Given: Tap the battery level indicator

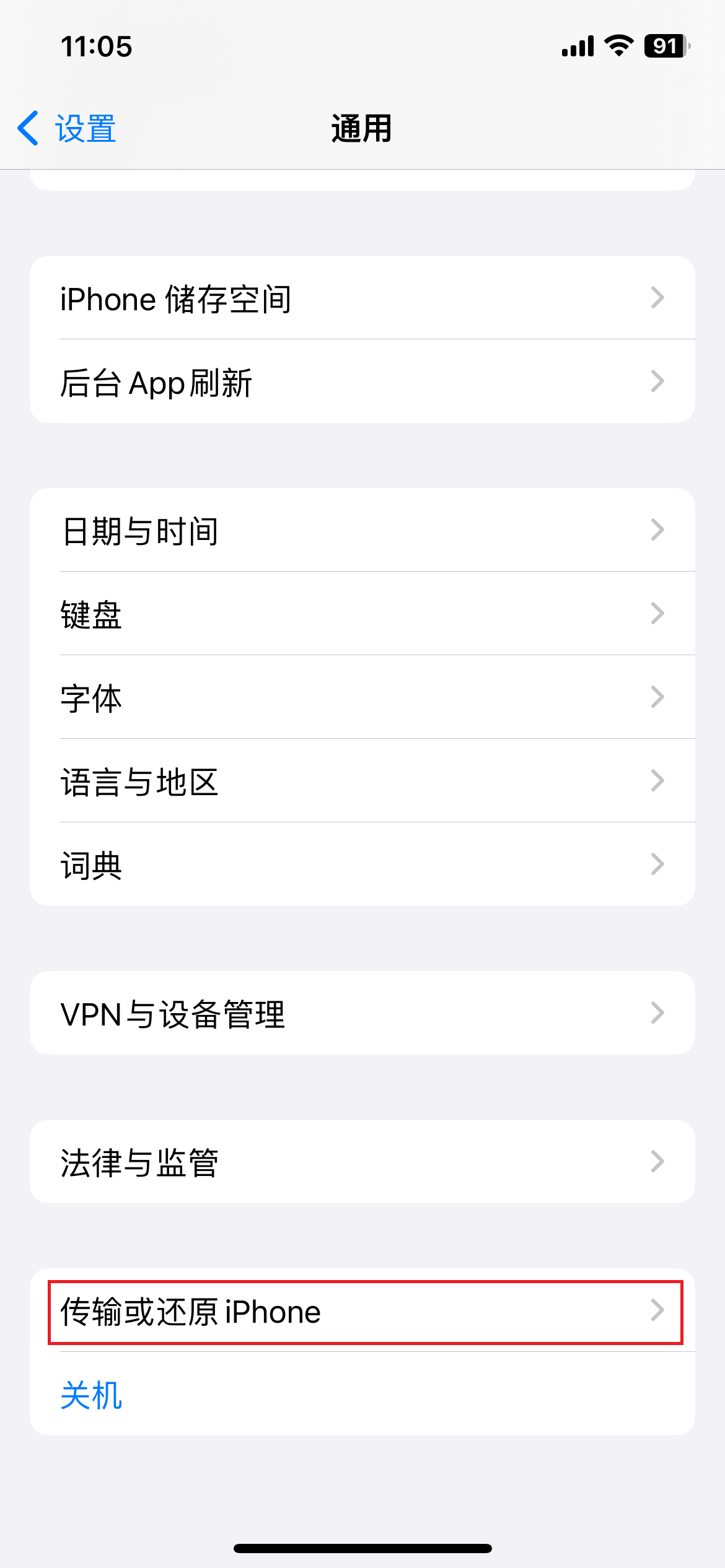Looking at the screenshot, I should point(664,46).
